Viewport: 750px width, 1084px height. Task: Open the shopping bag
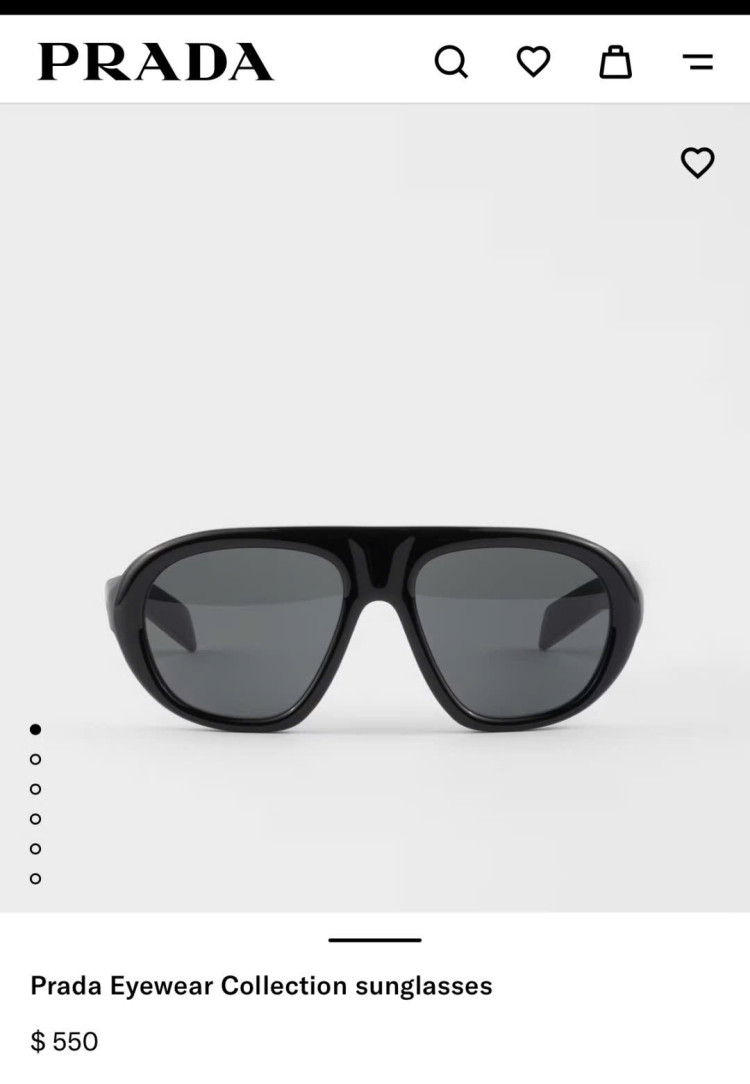pyautogui.click(x=615, y=62)
